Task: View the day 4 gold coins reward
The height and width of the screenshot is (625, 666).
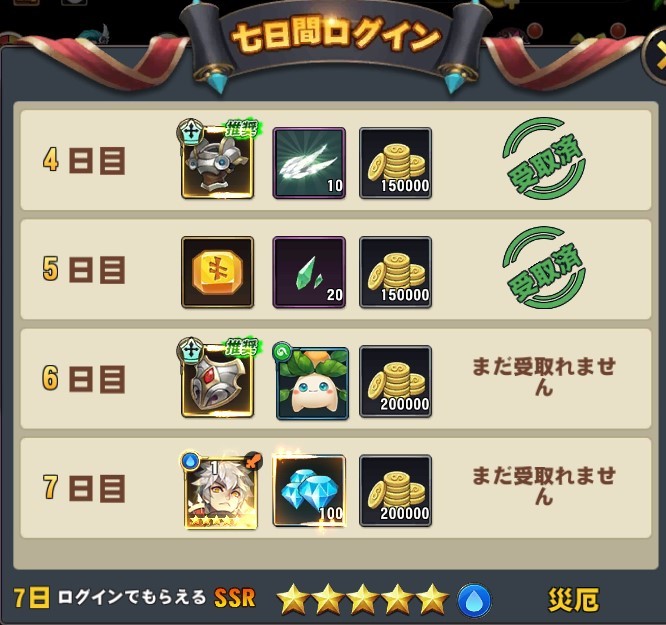Action: [x=395, y=163]
